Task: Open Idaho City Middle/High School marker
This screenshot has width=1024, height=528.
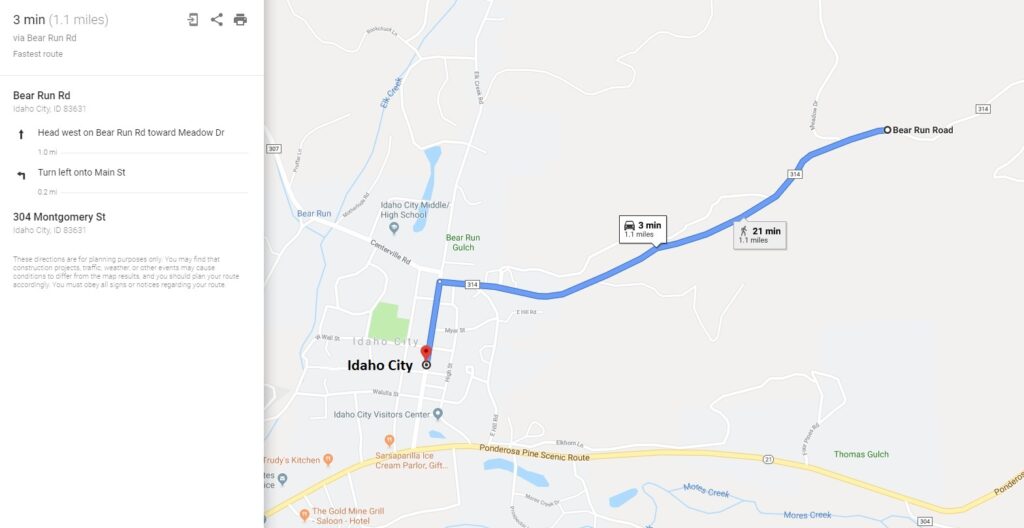Action: (368, 198)
